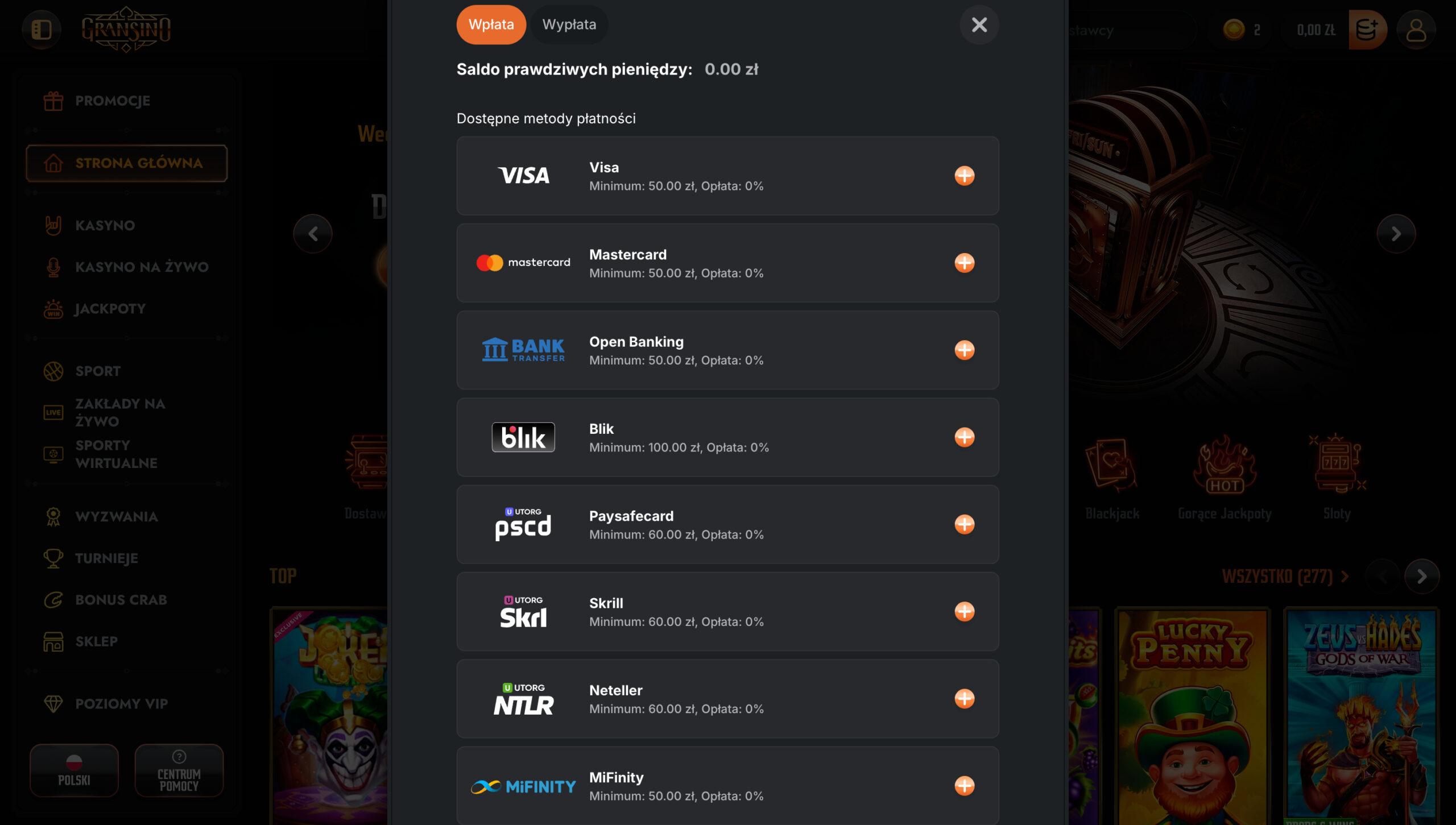Viewport: 1456px width, 825px height.
Task: Switch to the Wypłata tab
Action: (569, 24)
